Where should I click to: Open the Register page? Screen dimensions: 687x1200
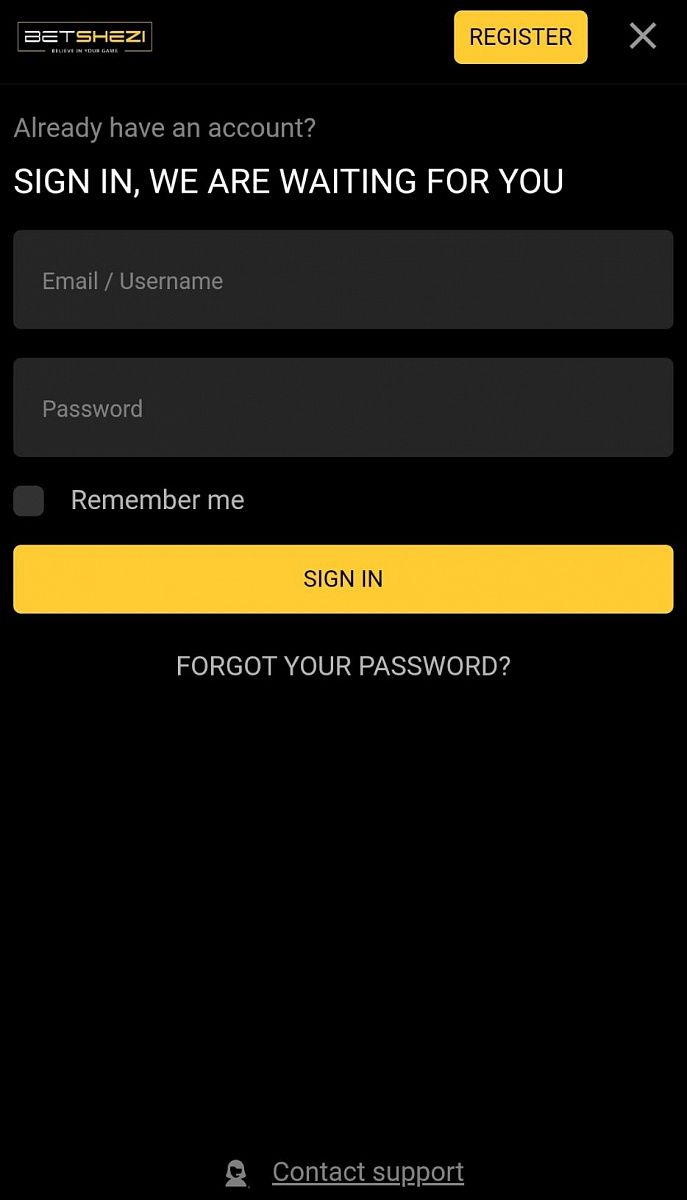(x=520, y=37)
